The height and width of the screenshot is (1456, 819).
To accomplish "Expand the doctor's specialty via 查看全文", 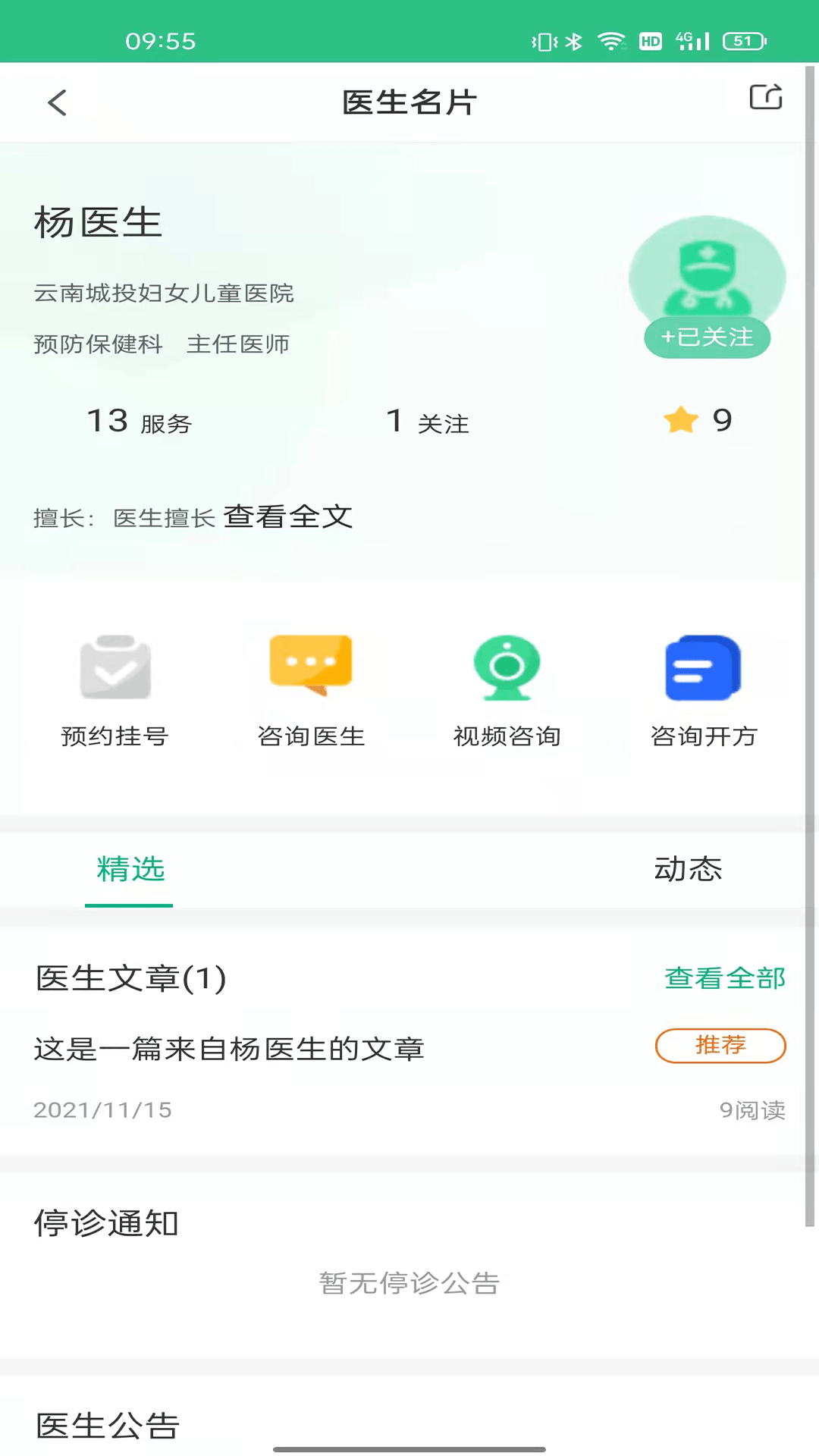I will coord(287,516).
